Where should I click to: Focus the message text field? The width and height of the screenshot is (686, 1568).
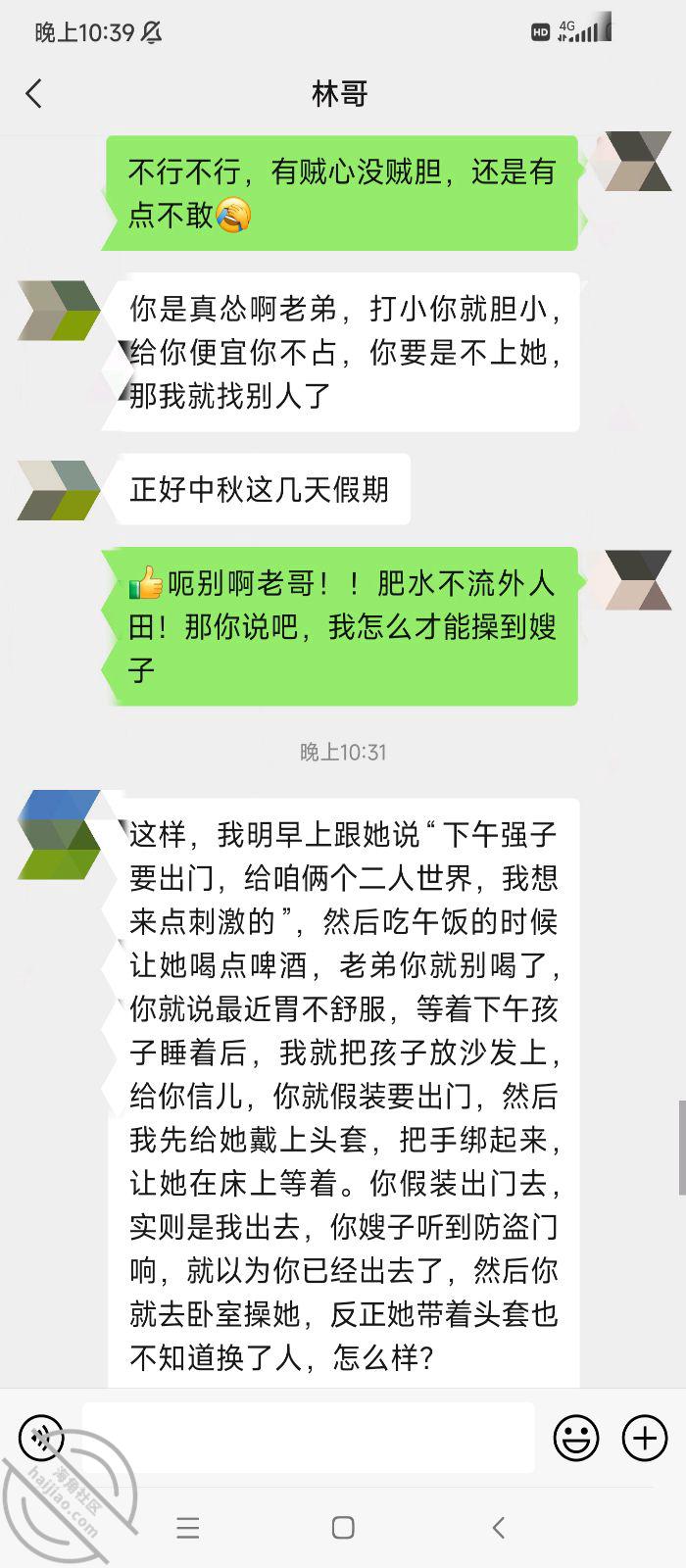309,1438
